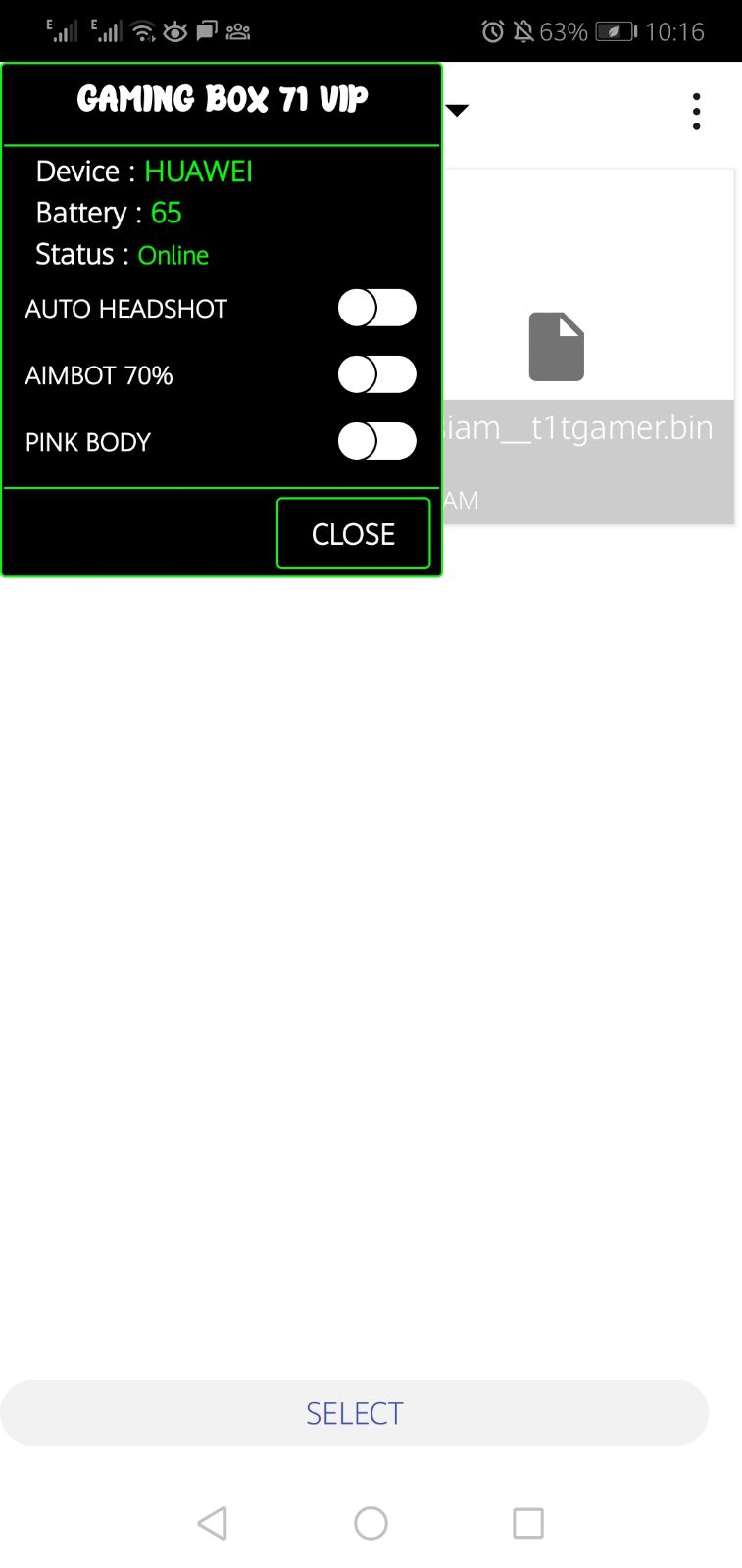Go back with the system back button
This screenshot has height=1568, width=742.
213,1523
